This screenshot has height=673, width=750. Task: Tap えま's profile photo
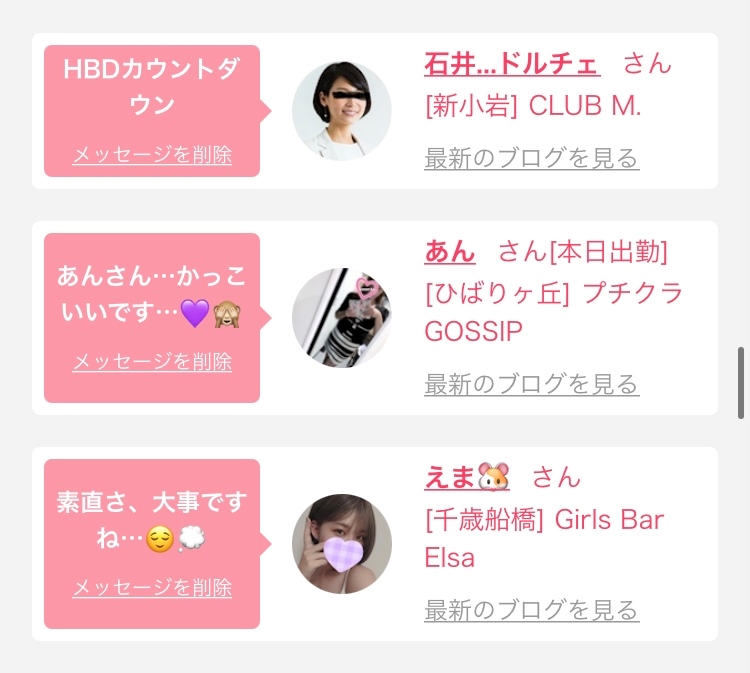[342, 544]
